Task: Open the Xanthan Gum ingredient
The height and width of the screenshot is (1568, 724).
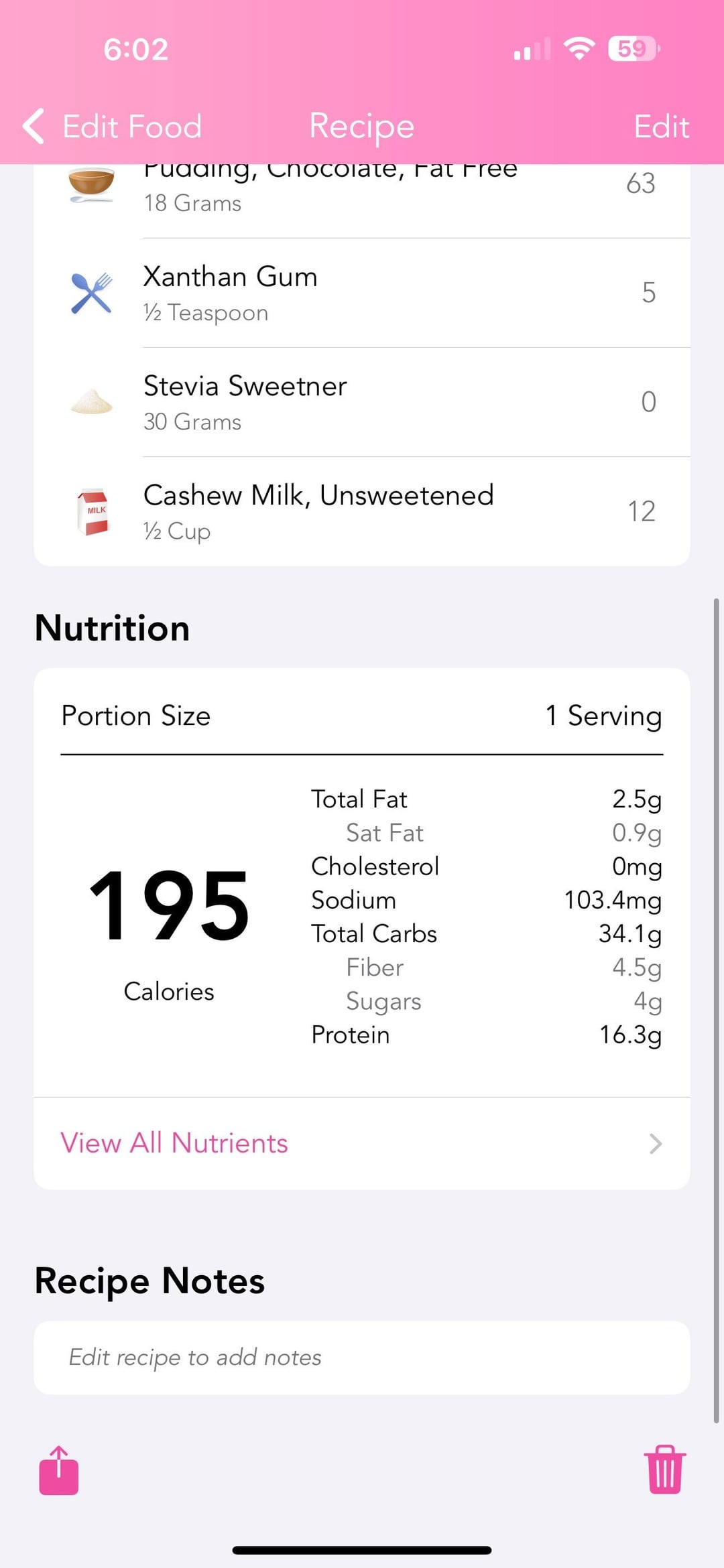Action: coord(362,293)
